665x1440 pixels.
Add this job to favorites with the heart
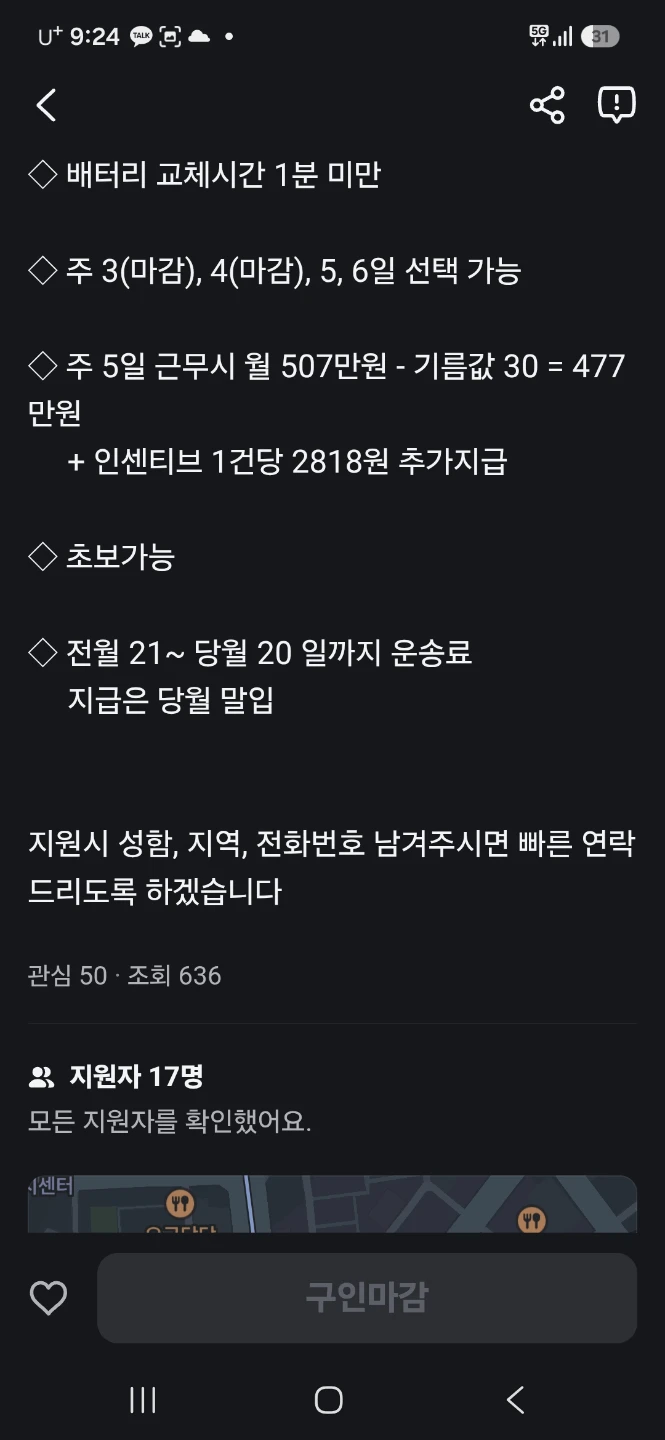click(48, 1298)
